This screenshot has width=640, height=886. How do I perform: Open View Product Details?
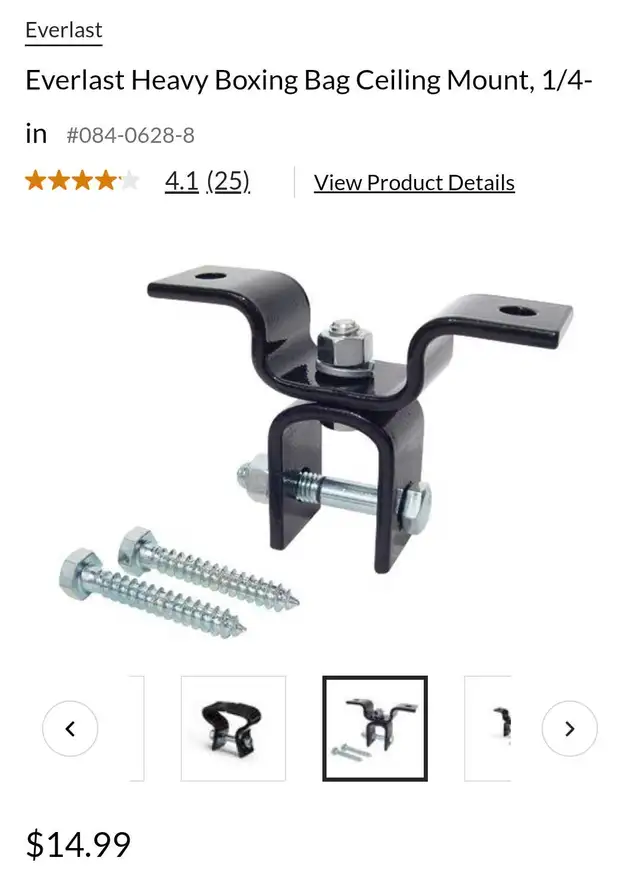pyautogui.click(x=414, y=183)
